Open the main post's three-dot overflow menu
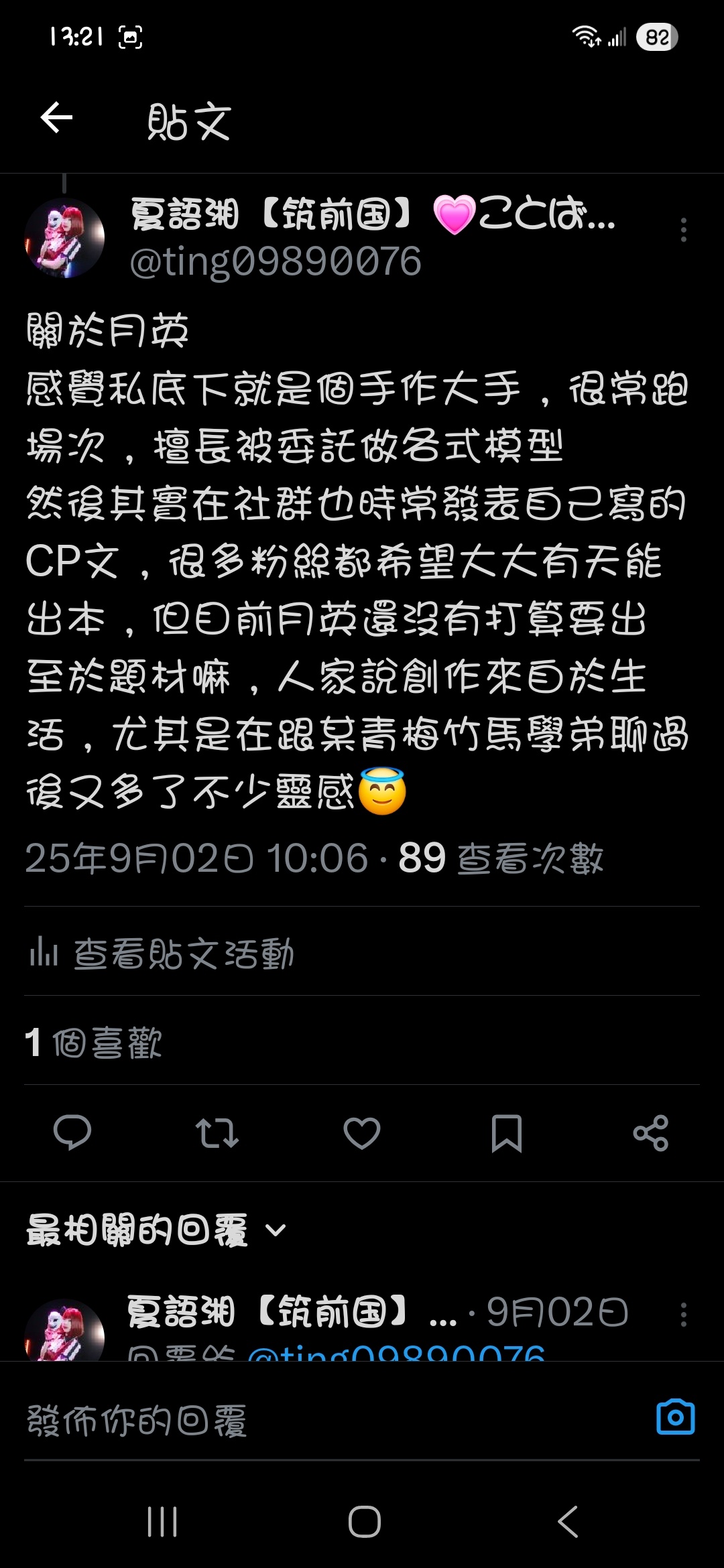 [683, 230]
